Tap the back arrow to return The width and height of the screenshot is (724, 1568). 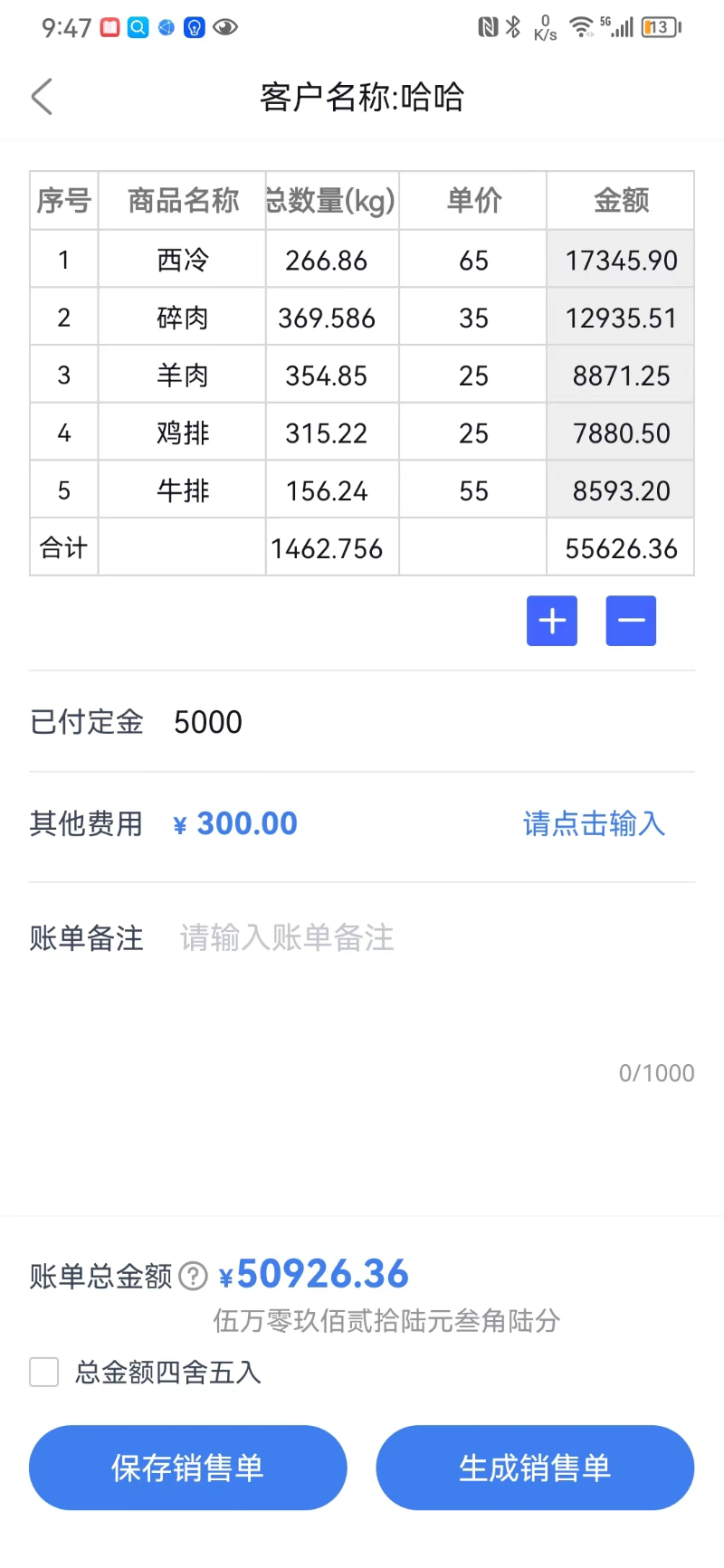41,96
